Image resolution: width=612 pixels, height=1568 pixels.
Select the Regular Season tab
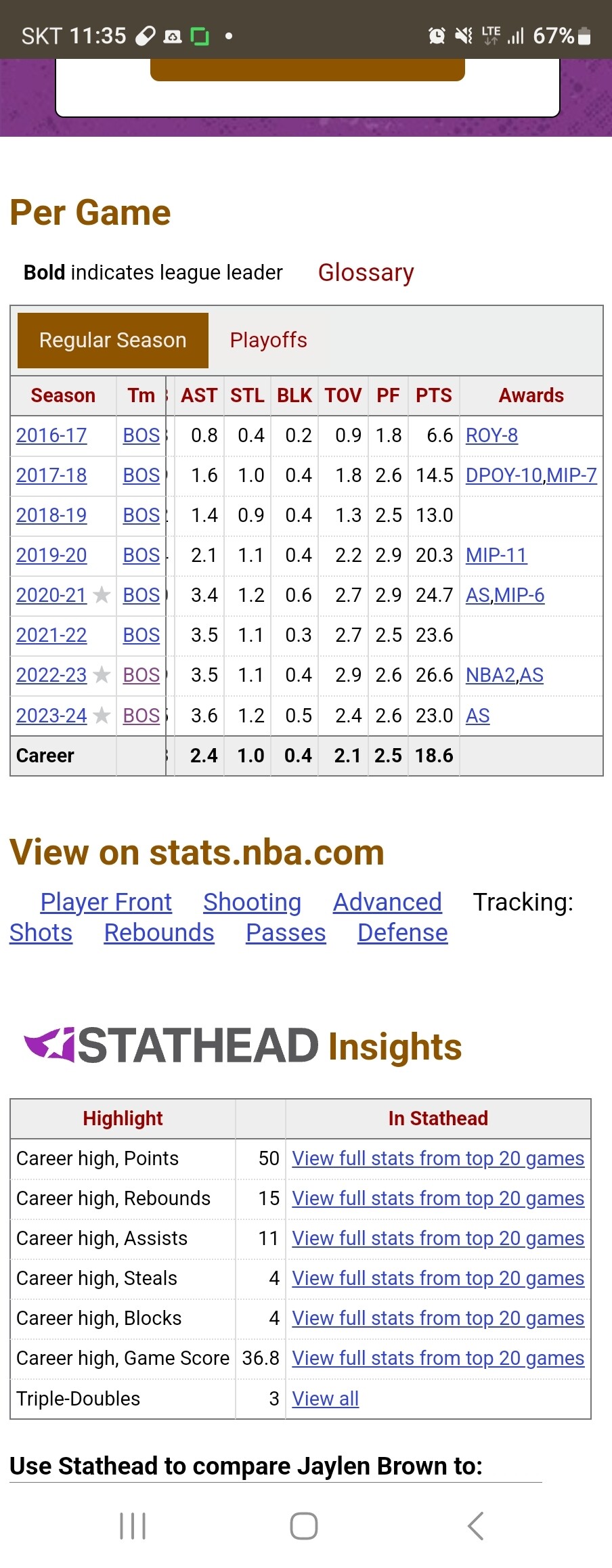(x=113, y=340)
